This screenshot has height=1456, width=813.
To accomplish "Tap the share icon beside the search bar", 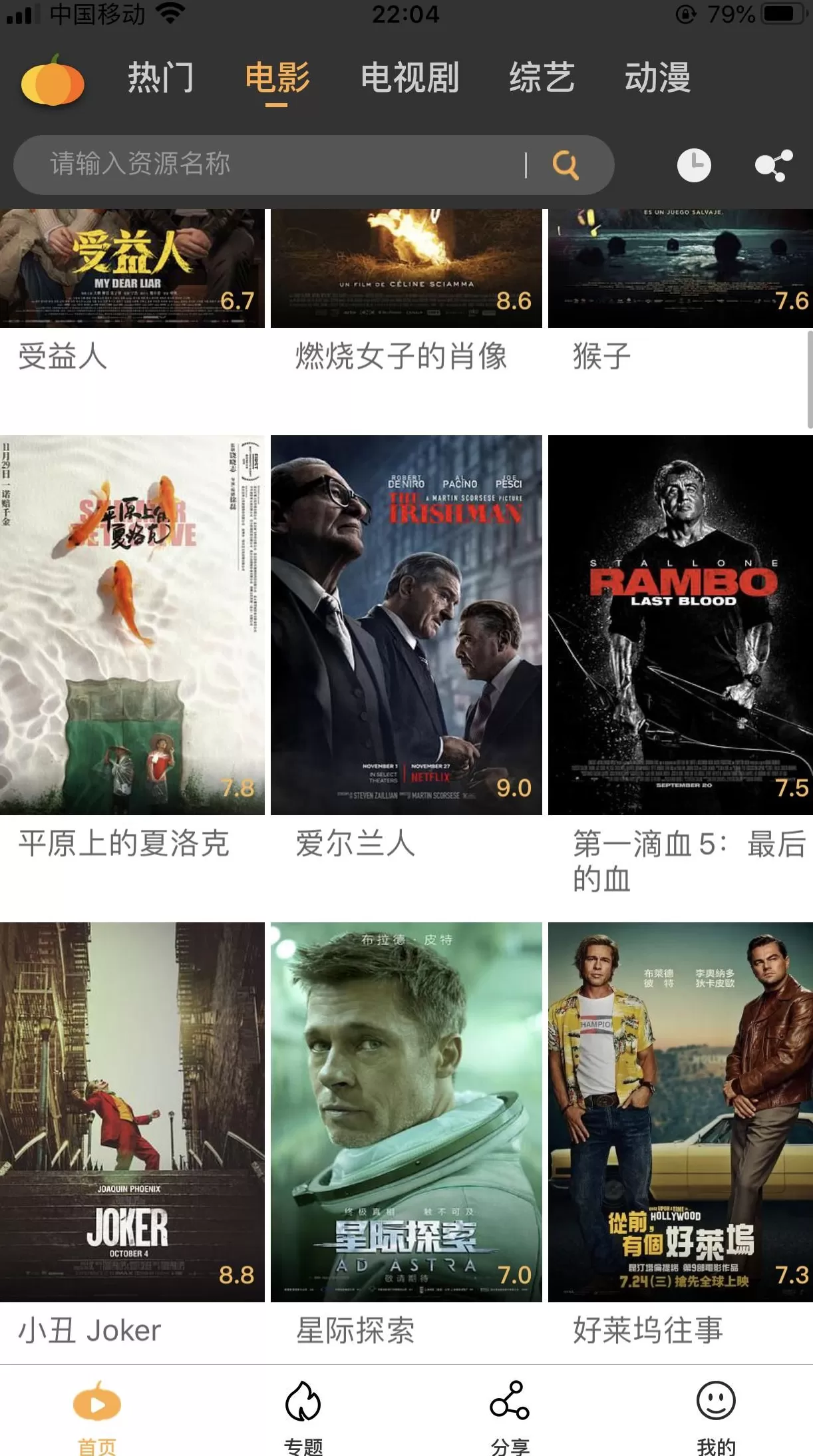I will tap(774, 165).
